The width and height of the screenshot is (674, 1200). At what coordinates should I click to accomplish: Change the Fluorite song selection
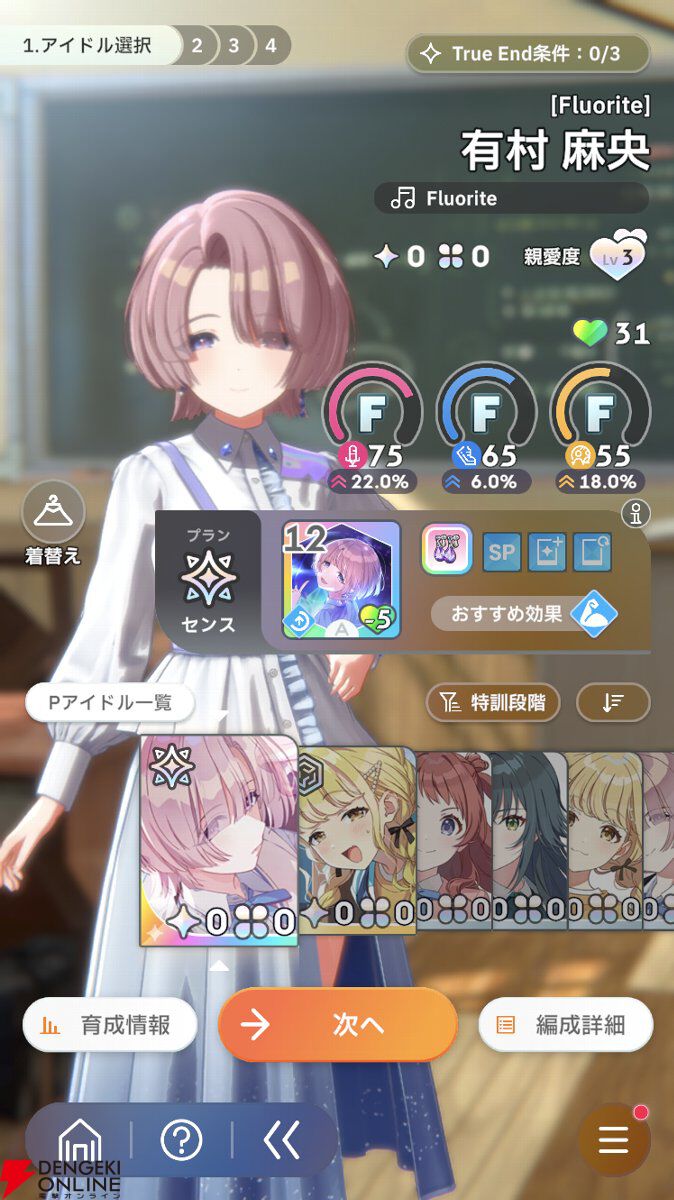[511, 198]
